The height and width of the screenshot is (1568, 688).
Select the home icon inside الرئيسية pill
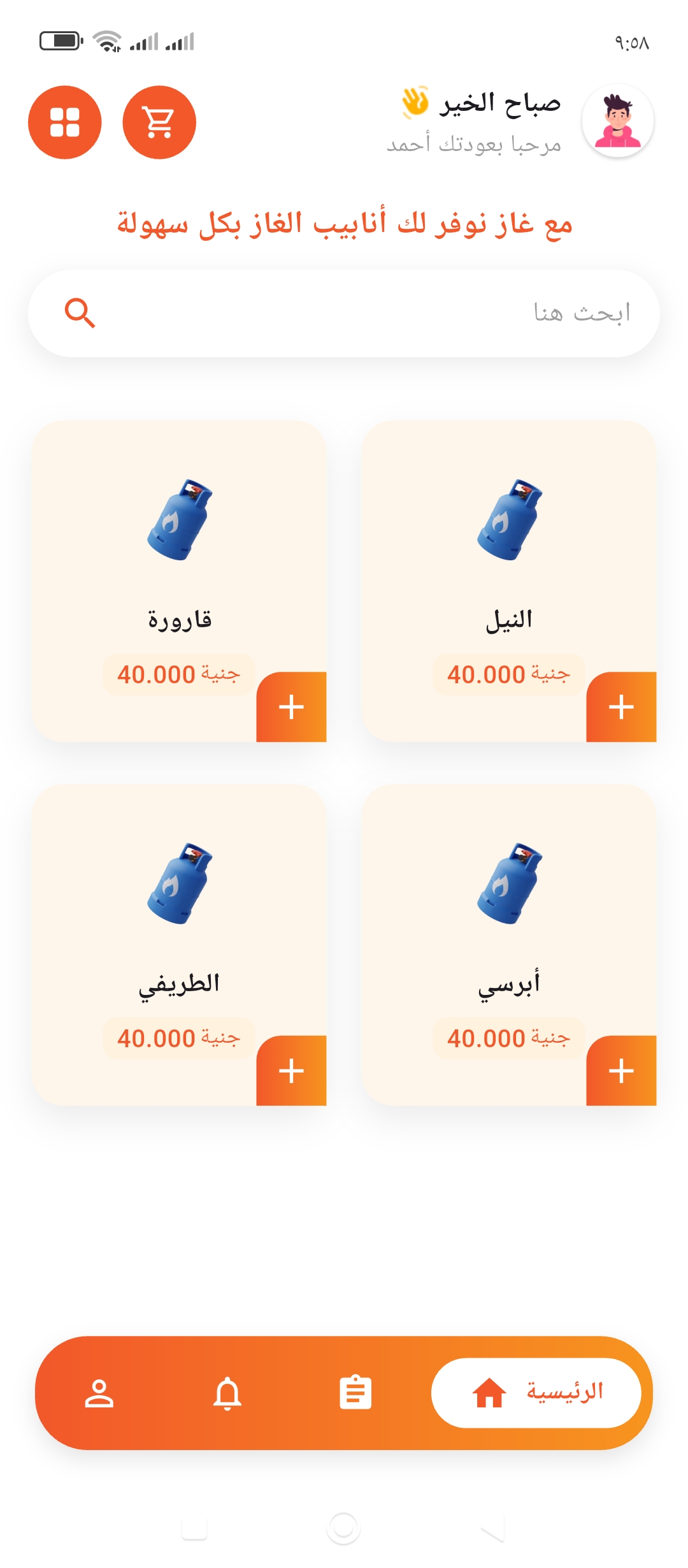coord(491,1393)
